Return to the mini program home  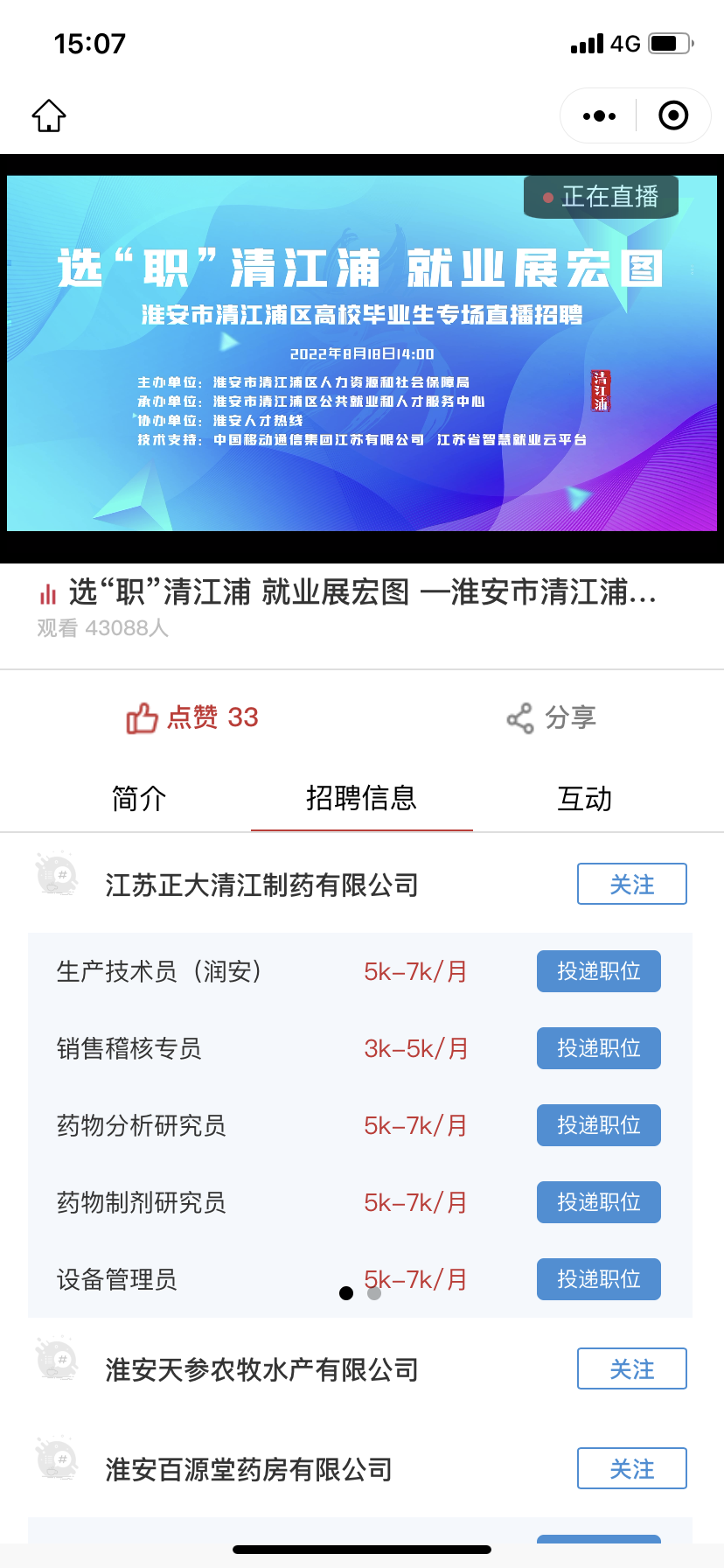coord(49,115)
